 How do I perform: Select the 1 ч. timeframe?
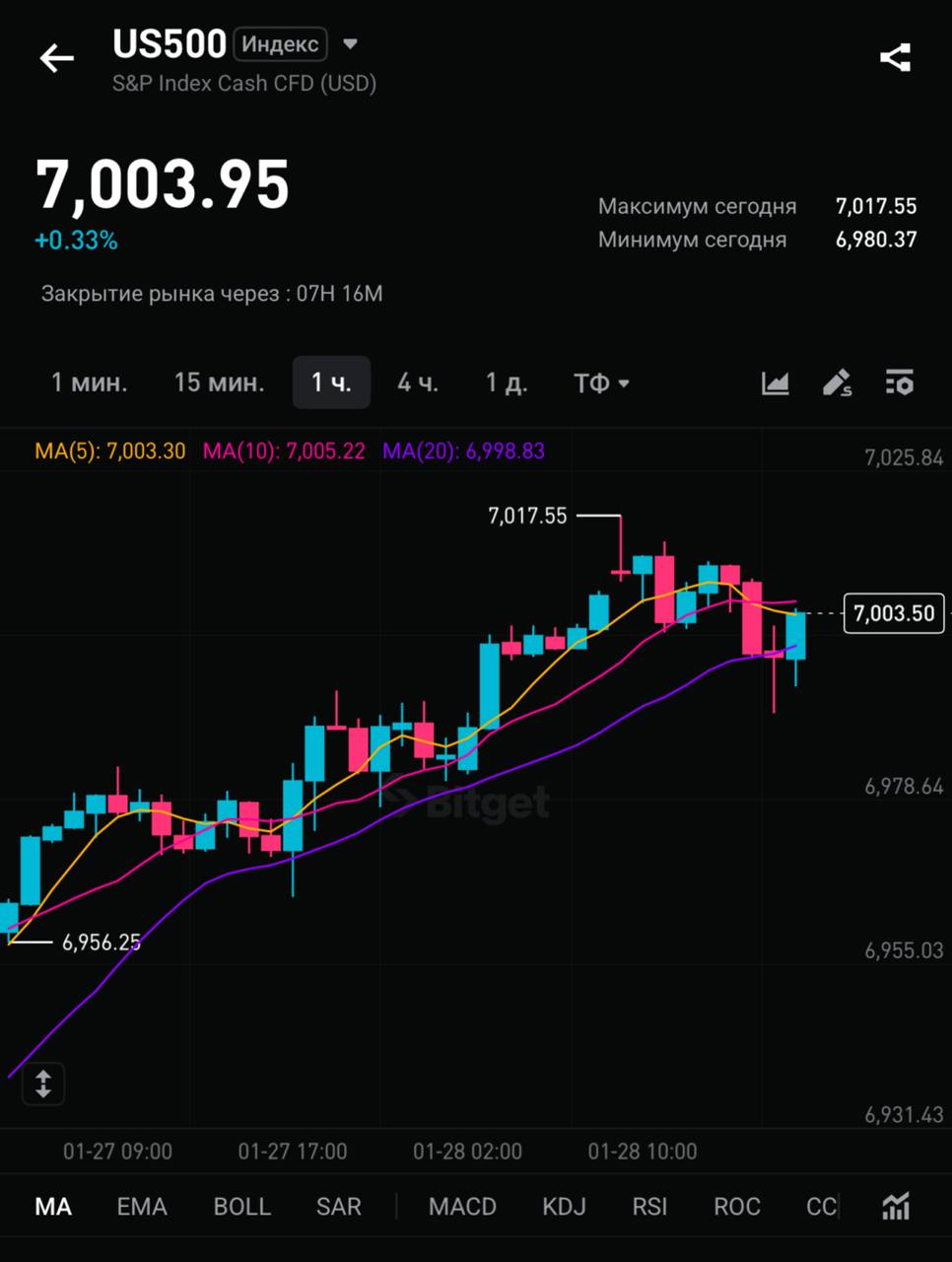(331, 383)
